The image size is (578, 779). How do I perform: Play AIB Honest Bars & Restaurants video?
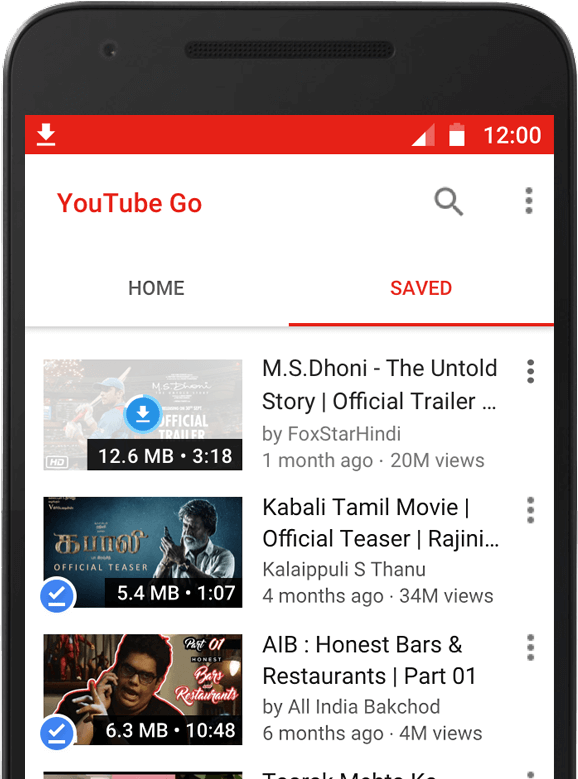tap(143, 689)
